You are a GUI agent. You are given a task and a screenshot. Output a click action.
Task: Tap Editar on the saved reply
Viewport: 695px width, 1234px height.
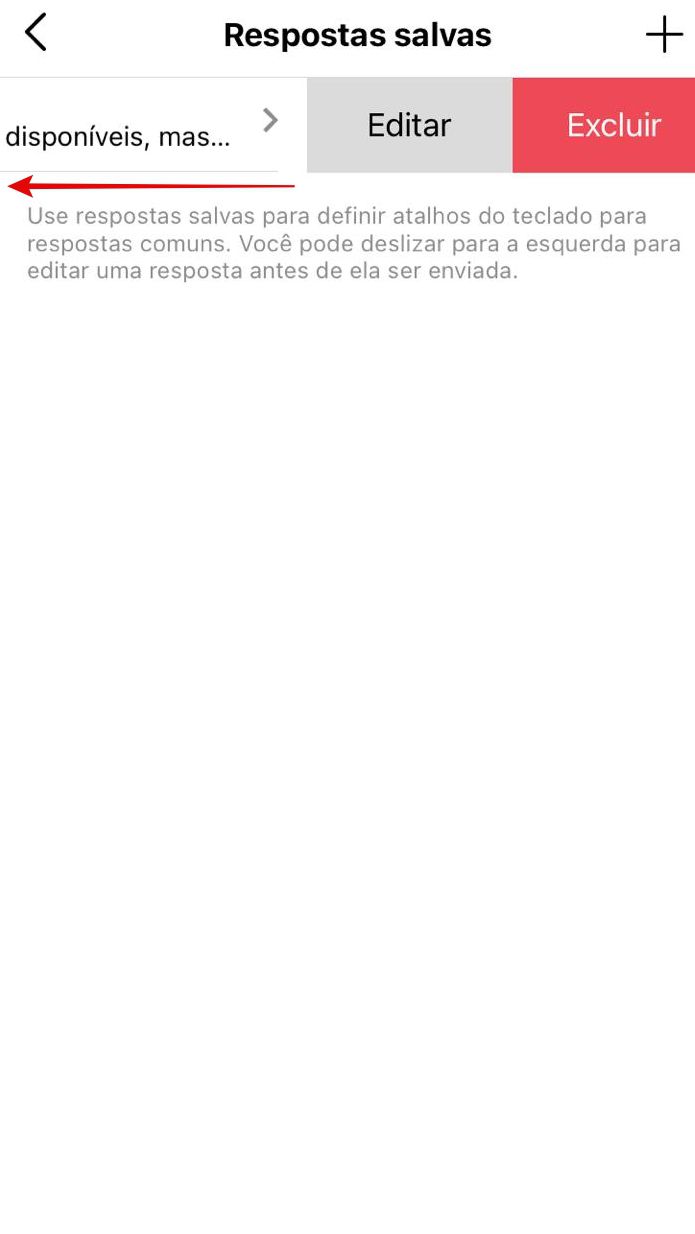click(x=409, y=125)
